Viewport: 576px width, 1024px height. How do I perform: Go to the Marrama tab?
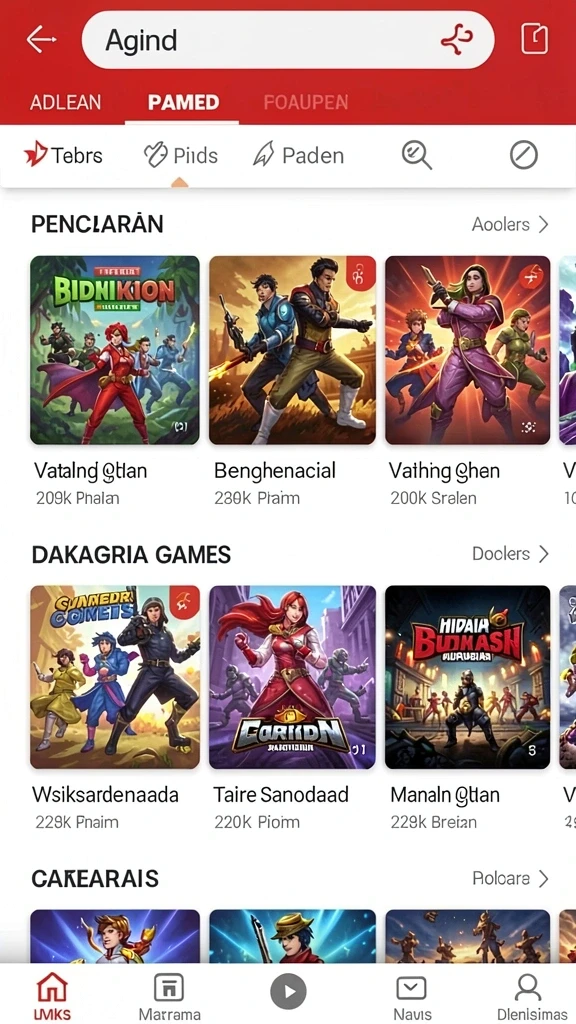pos(169,997)
